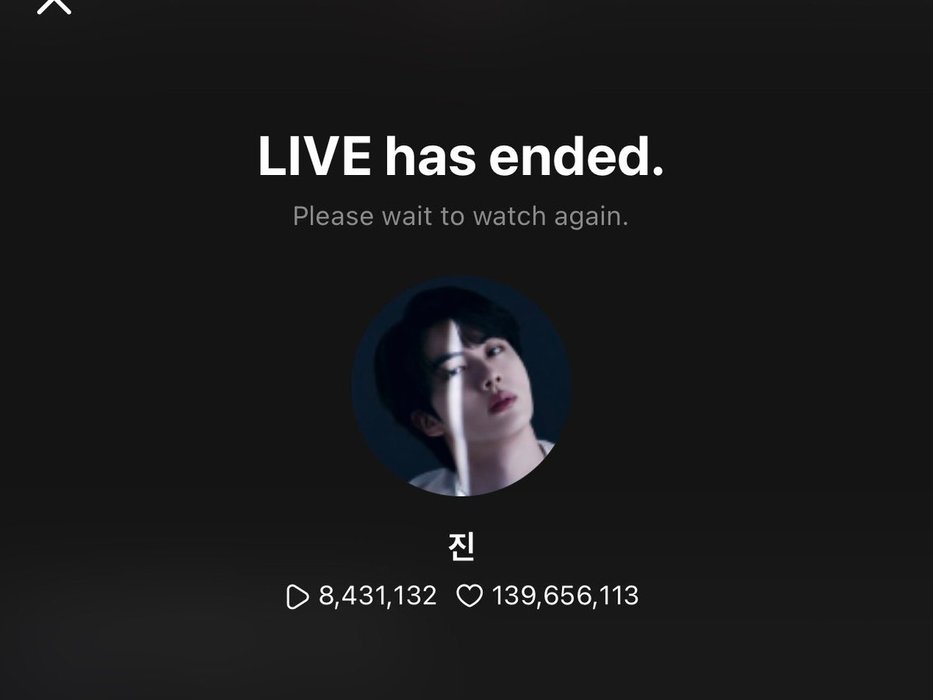Open 진's profile picture
Screen dimensions: 933x700
coord(461,388)
